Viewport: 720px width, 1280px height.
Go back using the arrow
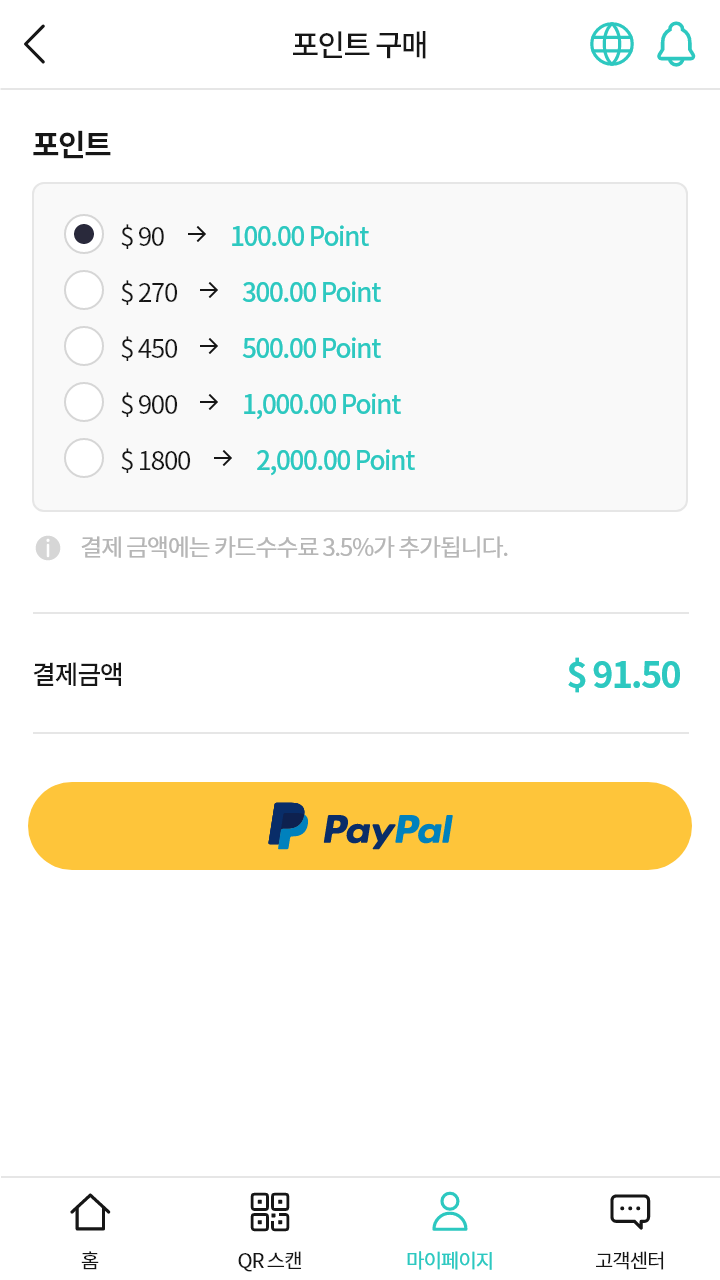[x=34, y=44]
